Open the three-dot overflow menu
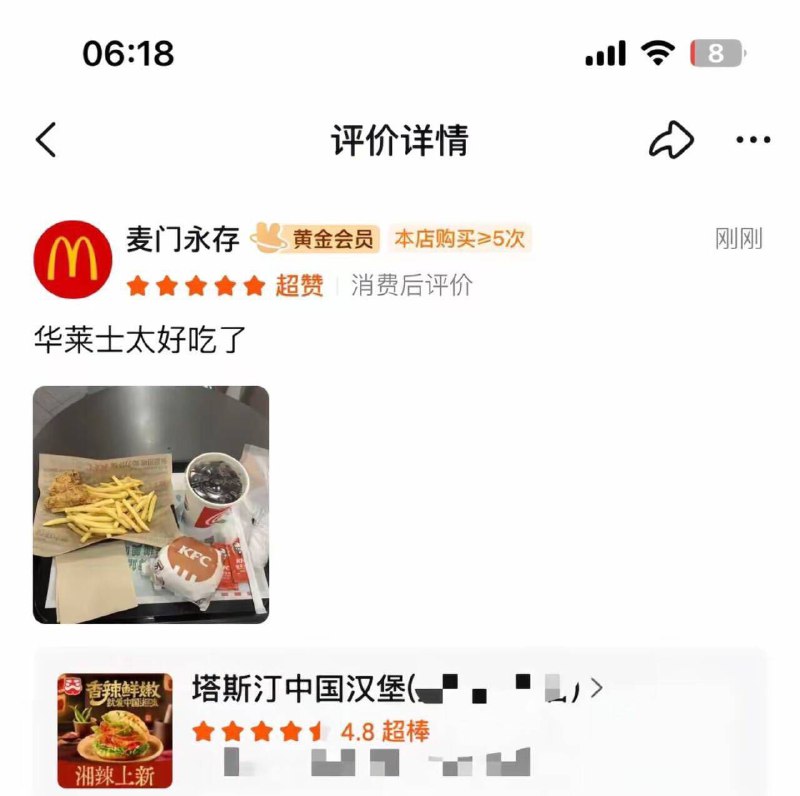This screenshot has height=796, width=800. click(x=752, y=141)
